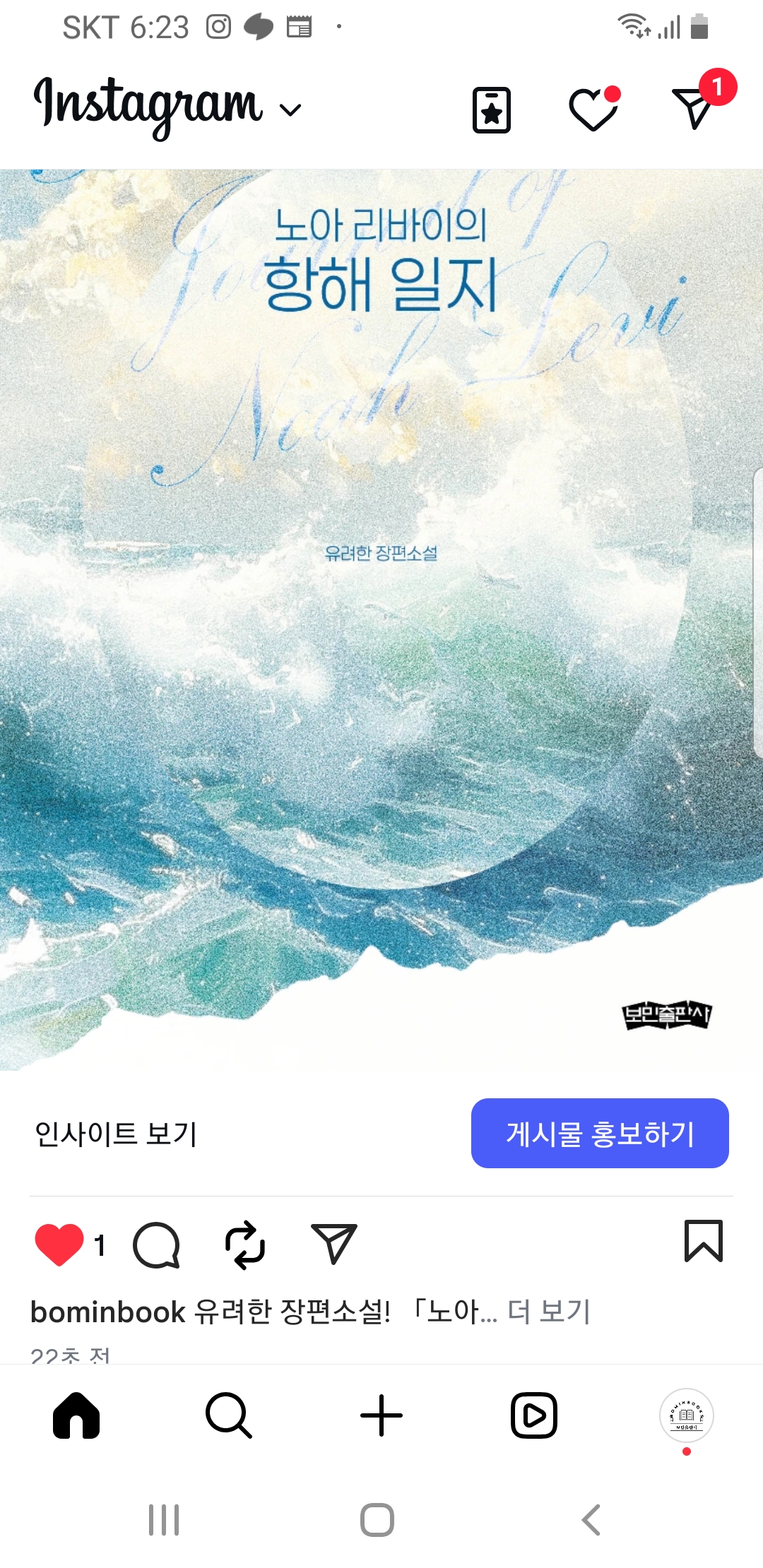The height and width of the screenshot is (1568, 763).
Task: Unlike the bominbook post
Action: click(59, 1245)
